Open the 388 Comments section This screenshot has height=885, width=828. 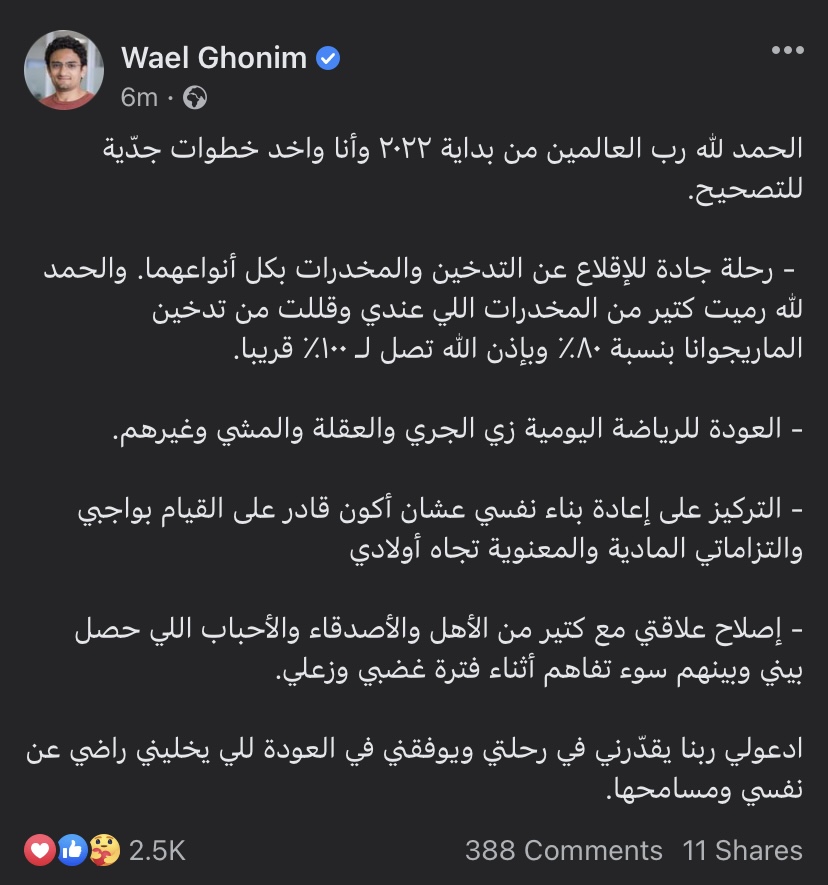pos(563,850)
